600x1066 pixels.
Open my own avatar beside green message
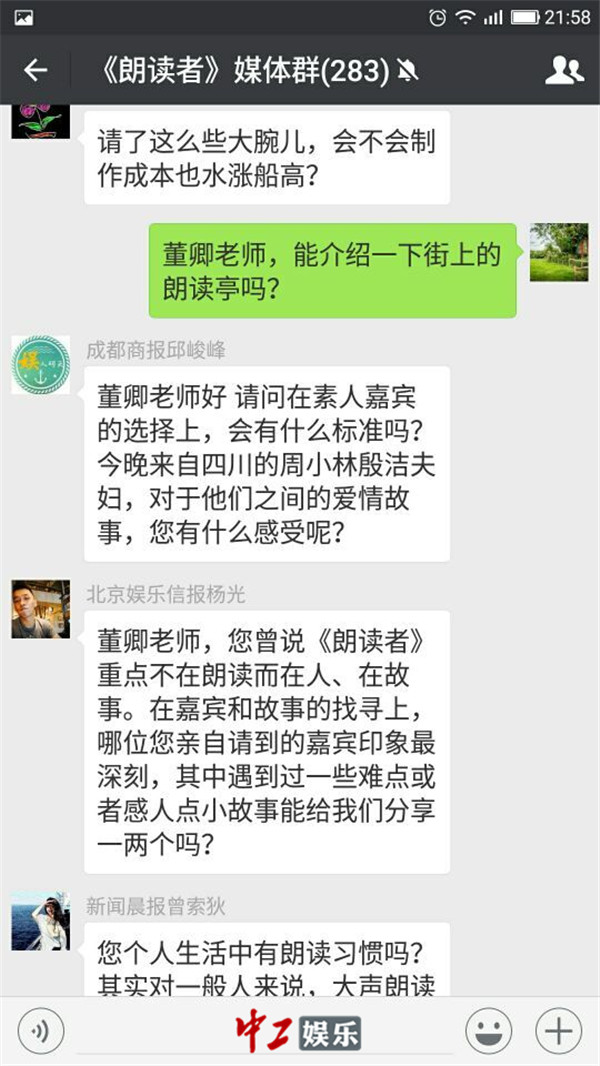pyautogui.click(x=558, y=253)
